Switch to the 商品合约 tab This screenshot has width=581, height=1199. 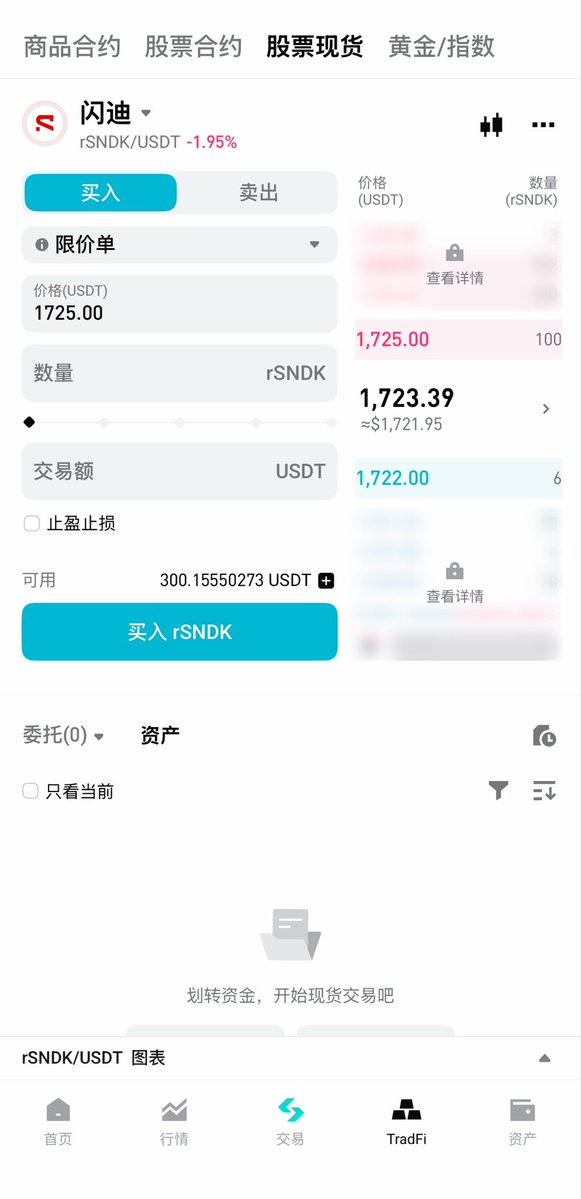pos(72,47)
